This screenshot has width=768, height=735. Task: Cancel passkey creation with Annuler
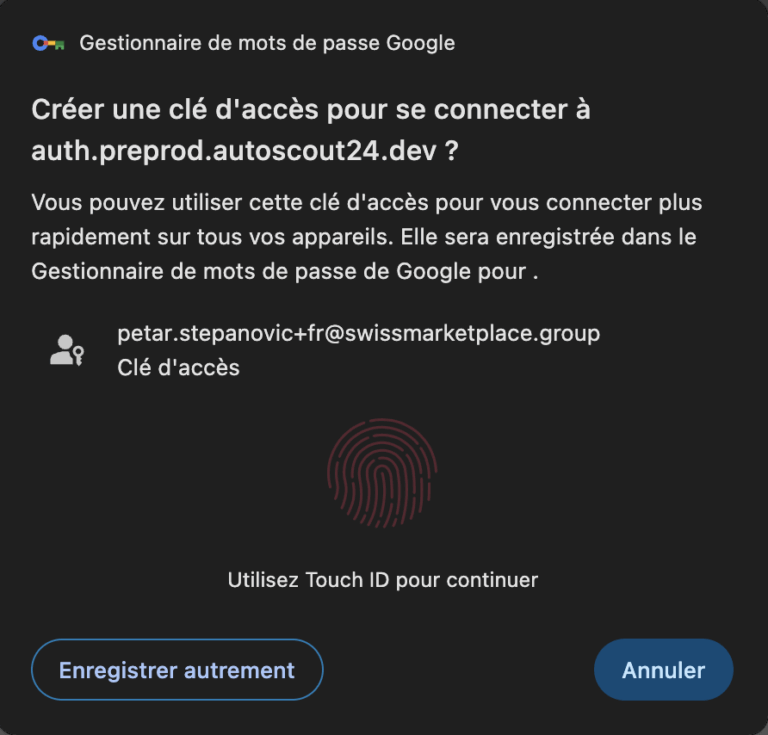663,670
